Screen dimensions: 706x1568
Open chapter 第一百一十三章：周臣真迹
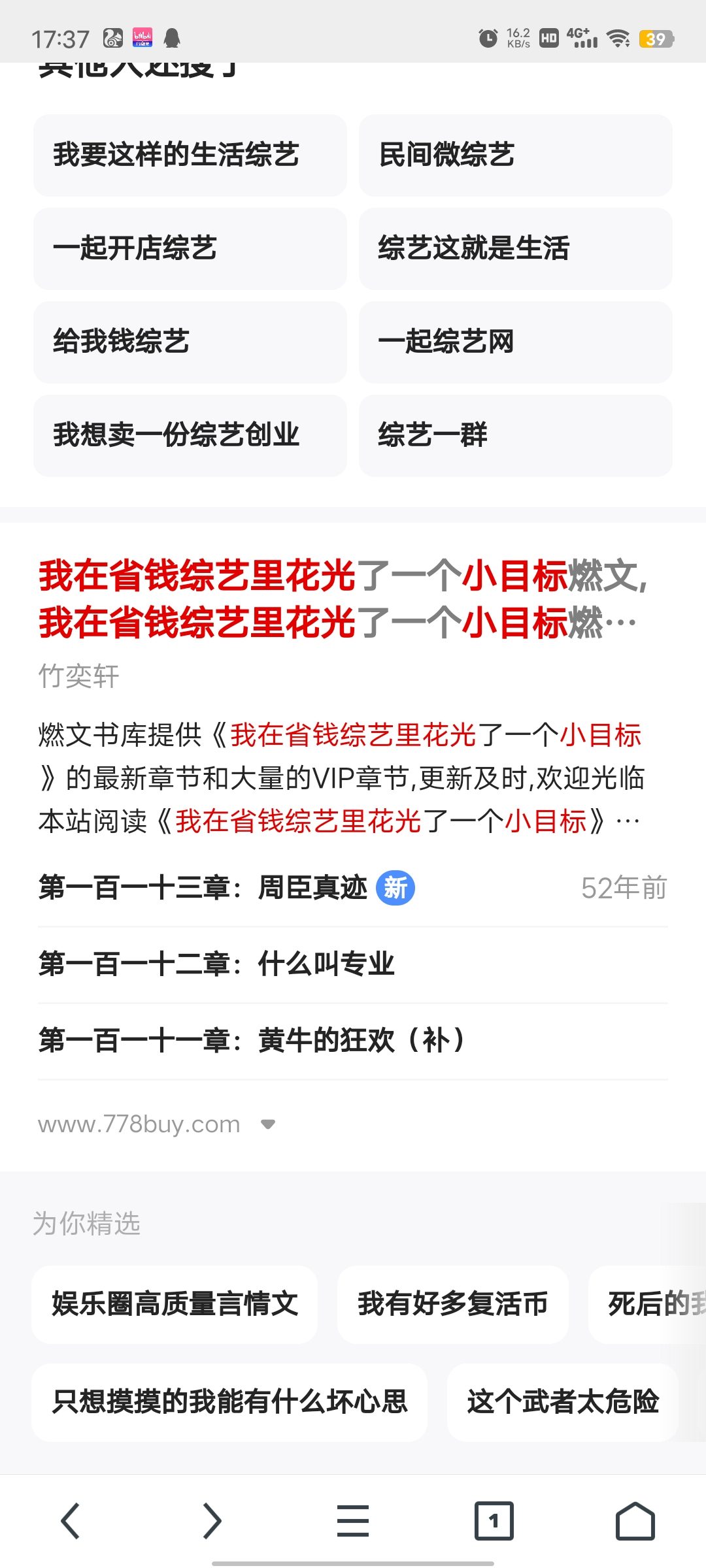[203, 889]
